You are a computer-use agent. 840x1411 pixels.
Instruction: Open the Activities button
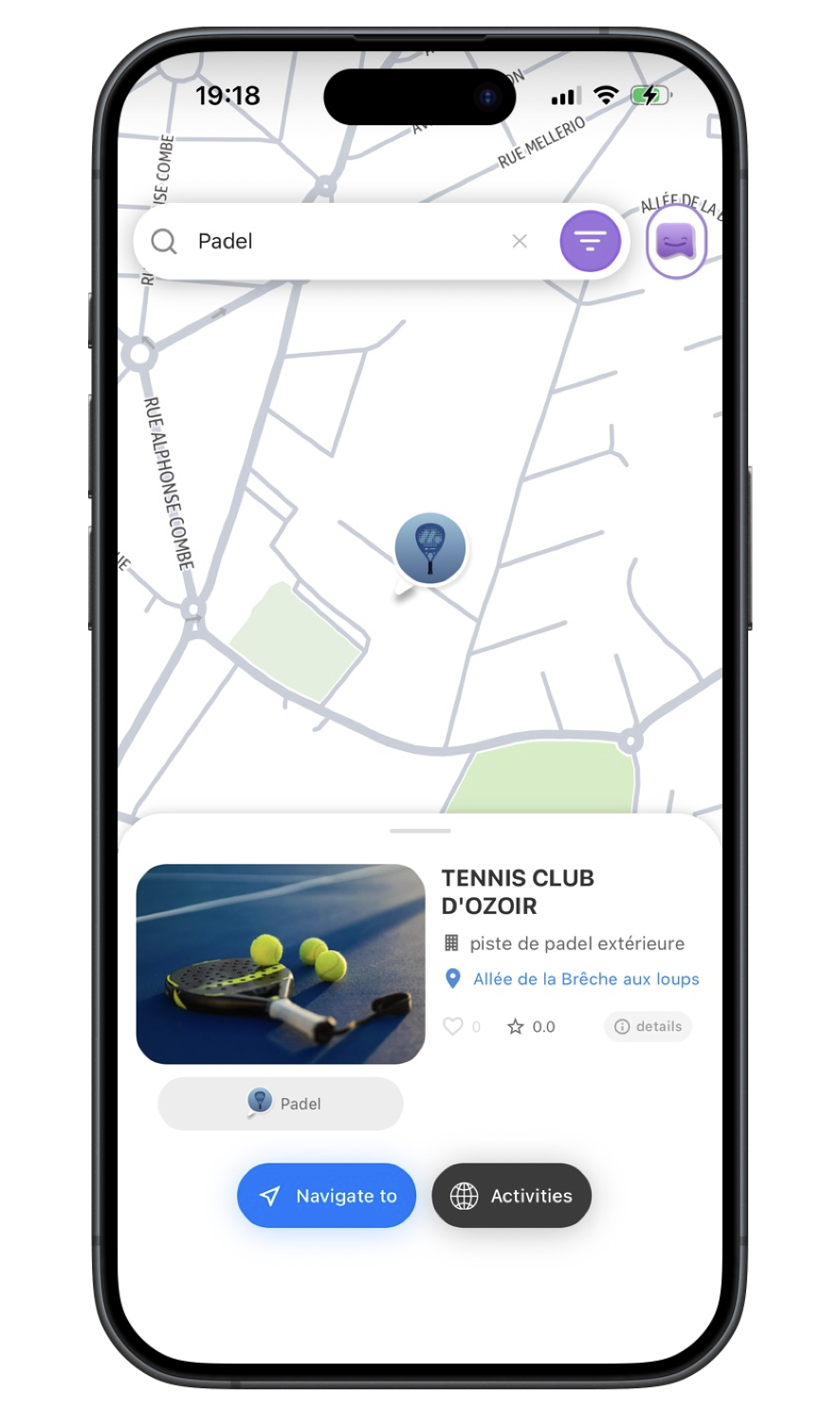click(512, 1196)
